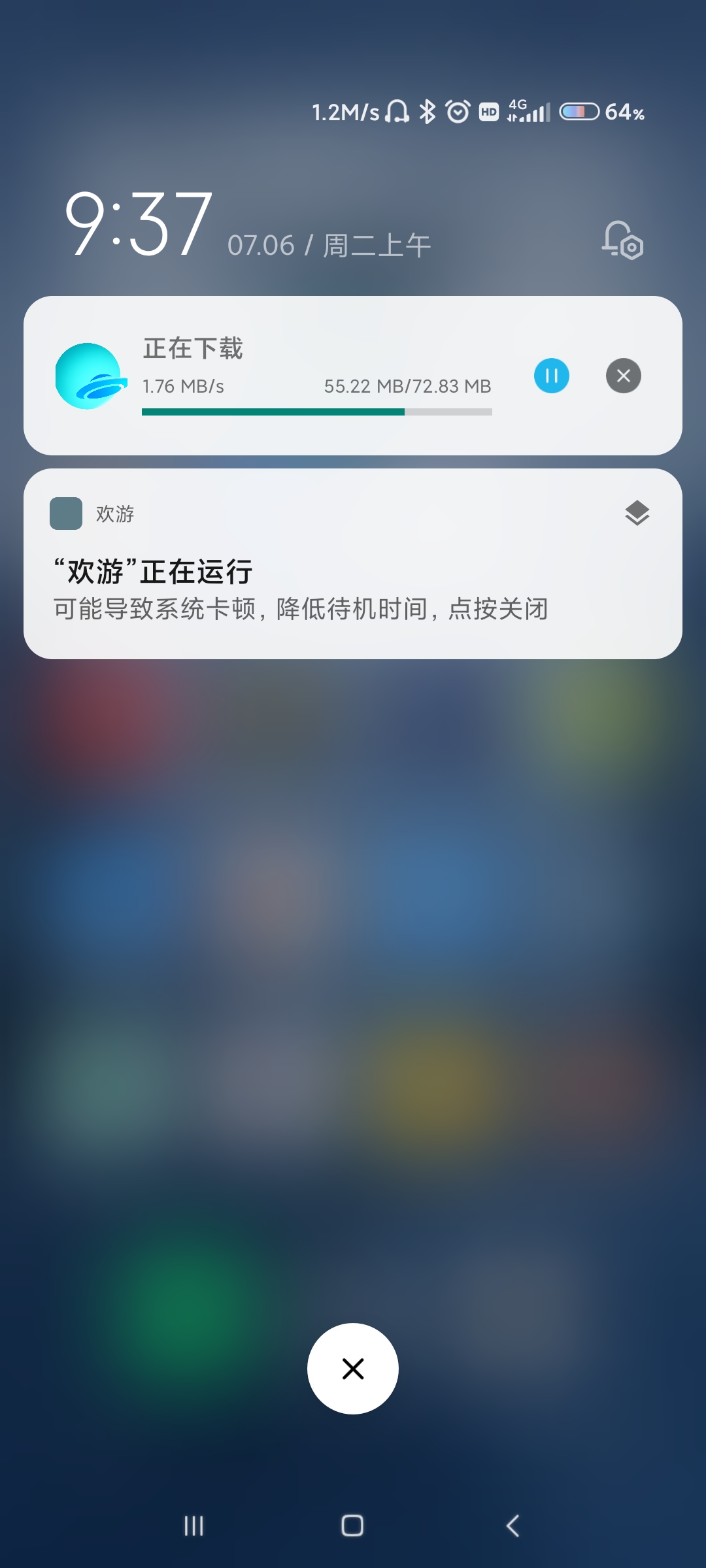Open the recent apps view
The height and width of the screenshot is (1568, 706).
[193, 1526]
